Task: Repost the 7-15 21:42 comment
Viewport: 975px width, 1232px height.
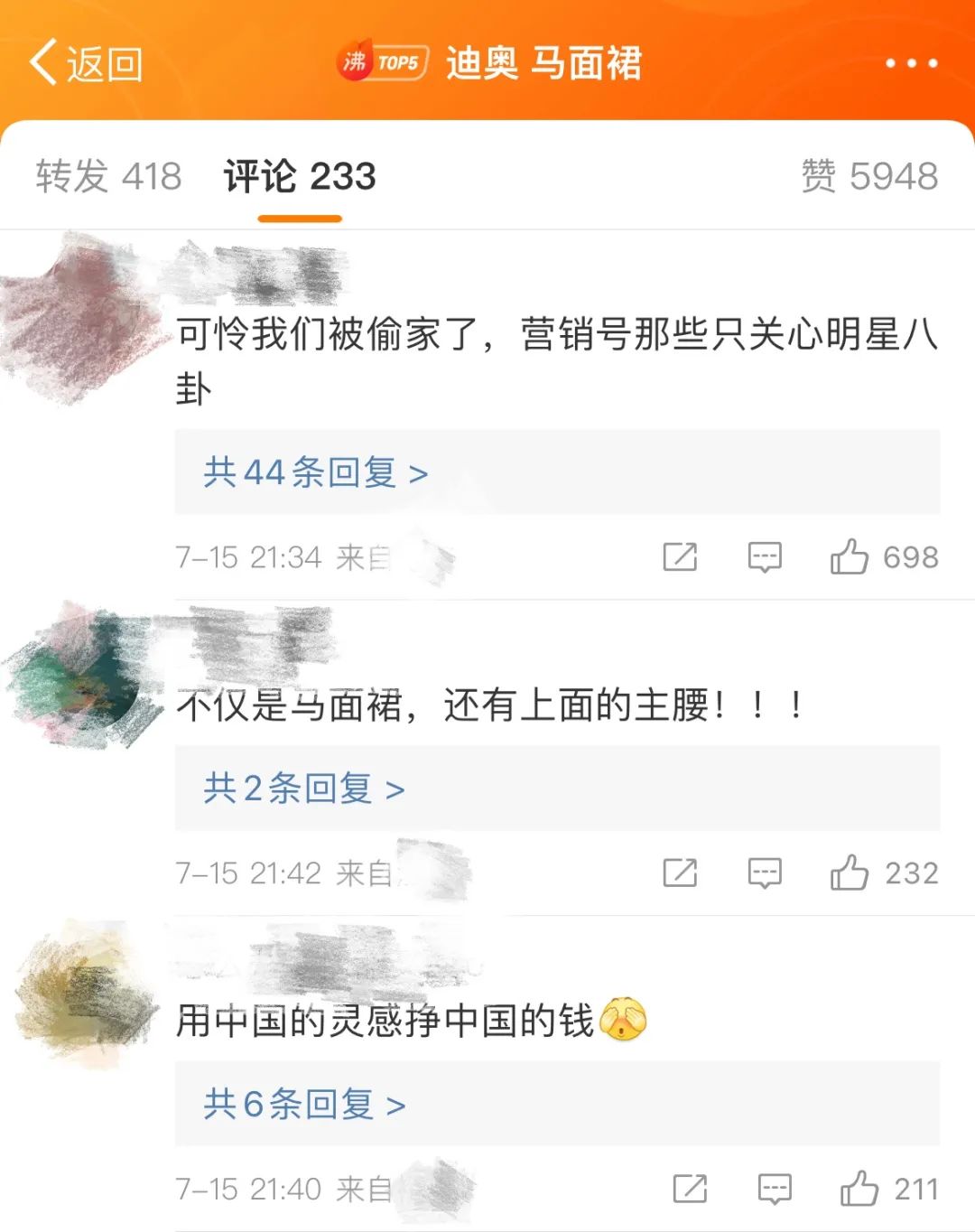Action: (x=680, y=873)
